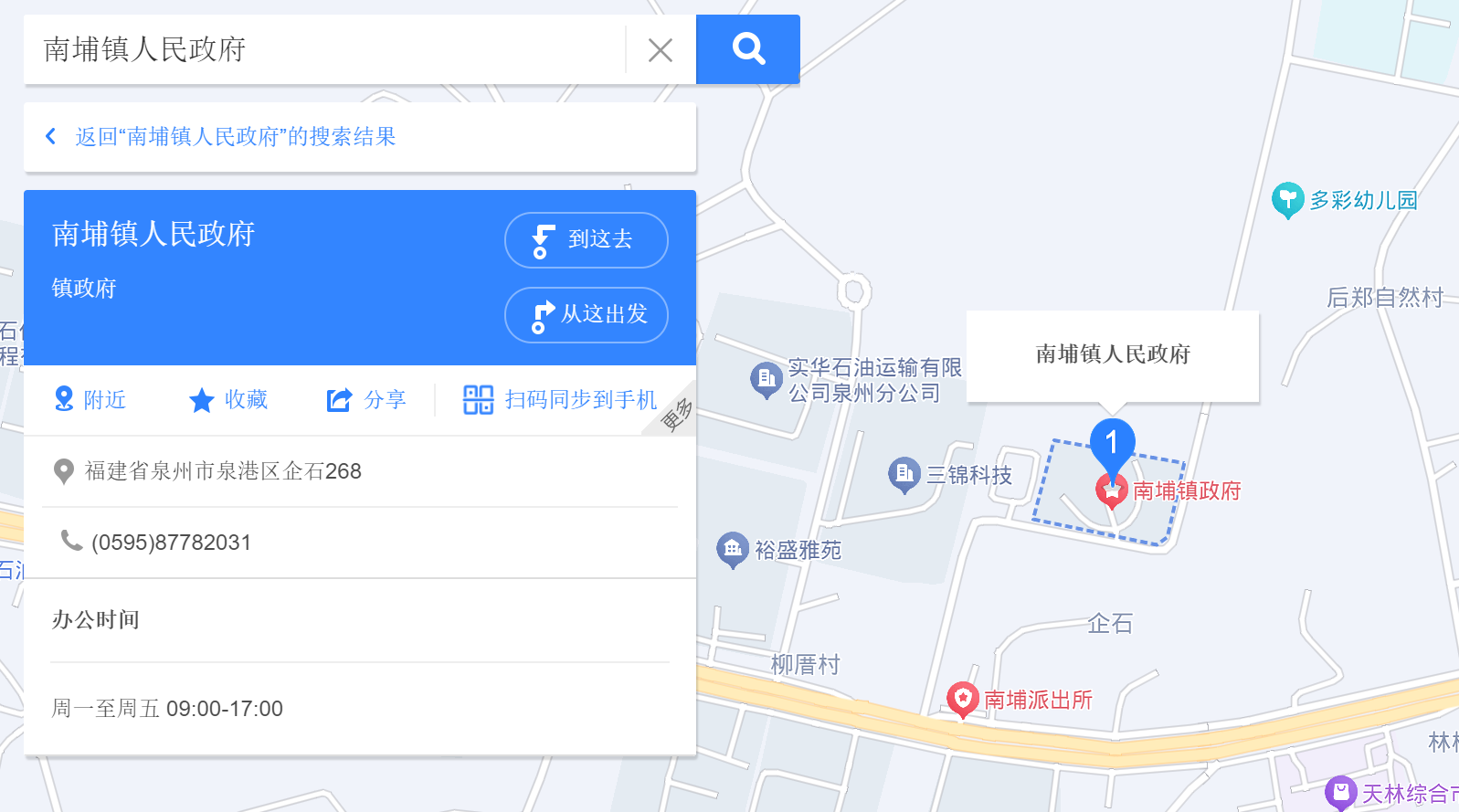Start a route with 从这出发
Image resolution: width=1459 pixels, height=812 pixels.
click(x=586, y=315)
